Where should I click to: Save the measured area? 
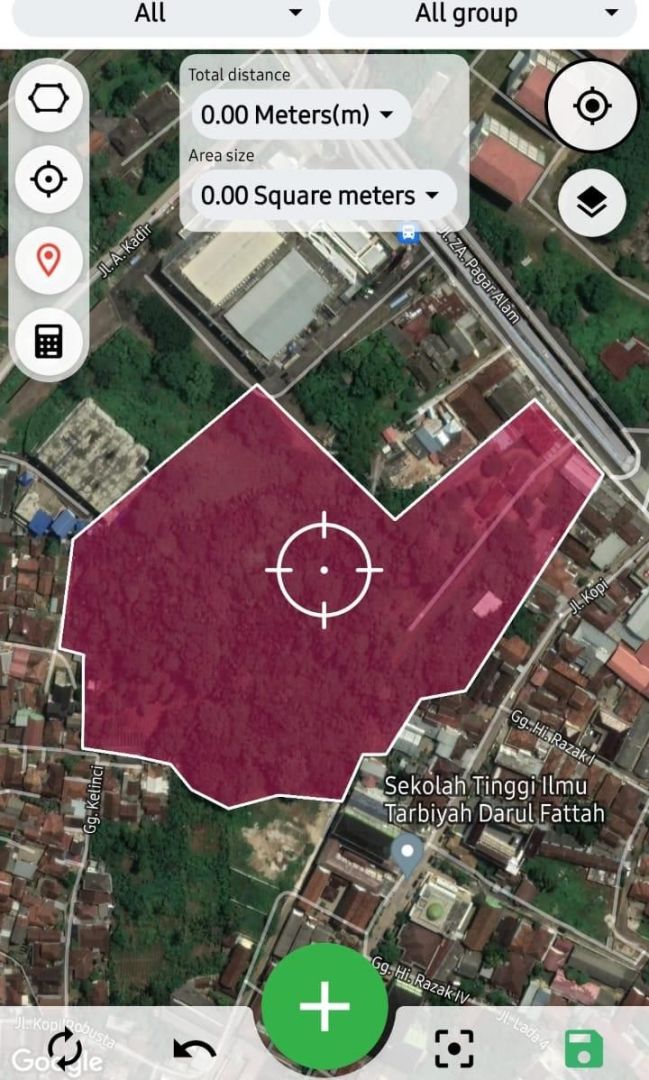click(x=584, y=1050)
